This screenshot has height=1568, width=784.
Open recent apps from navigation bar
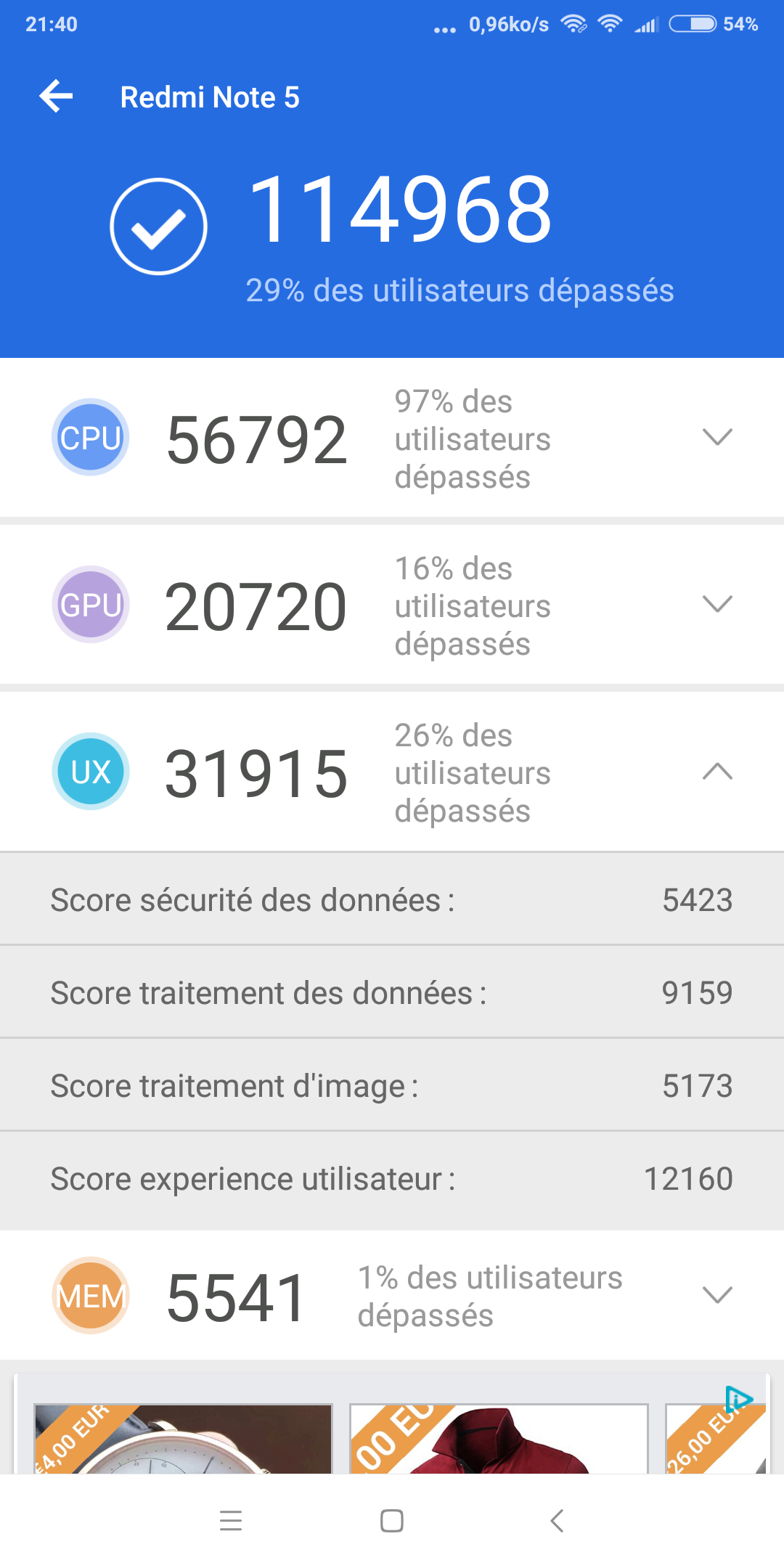tap(231, 1521)
